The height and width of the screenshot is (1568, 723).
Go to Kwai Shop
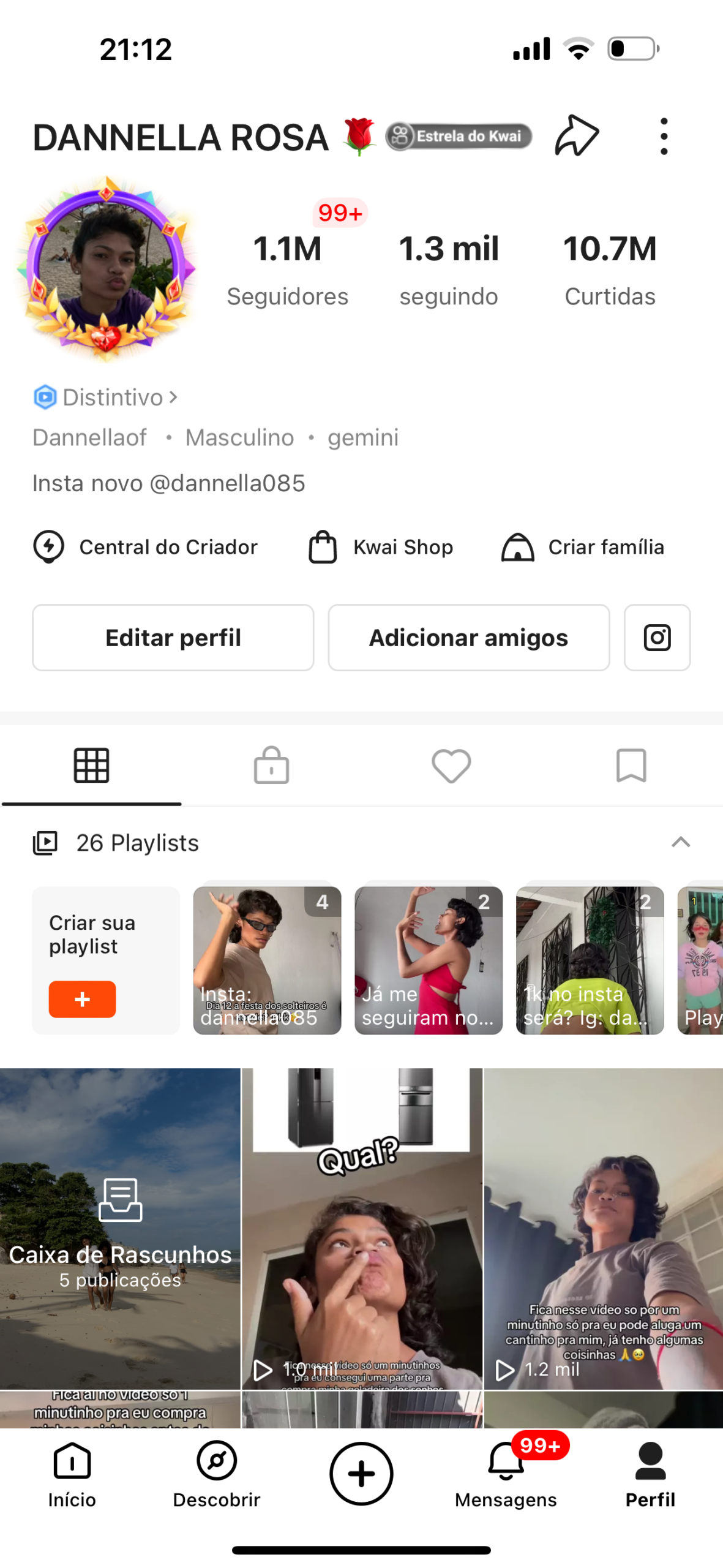(381, 546)
